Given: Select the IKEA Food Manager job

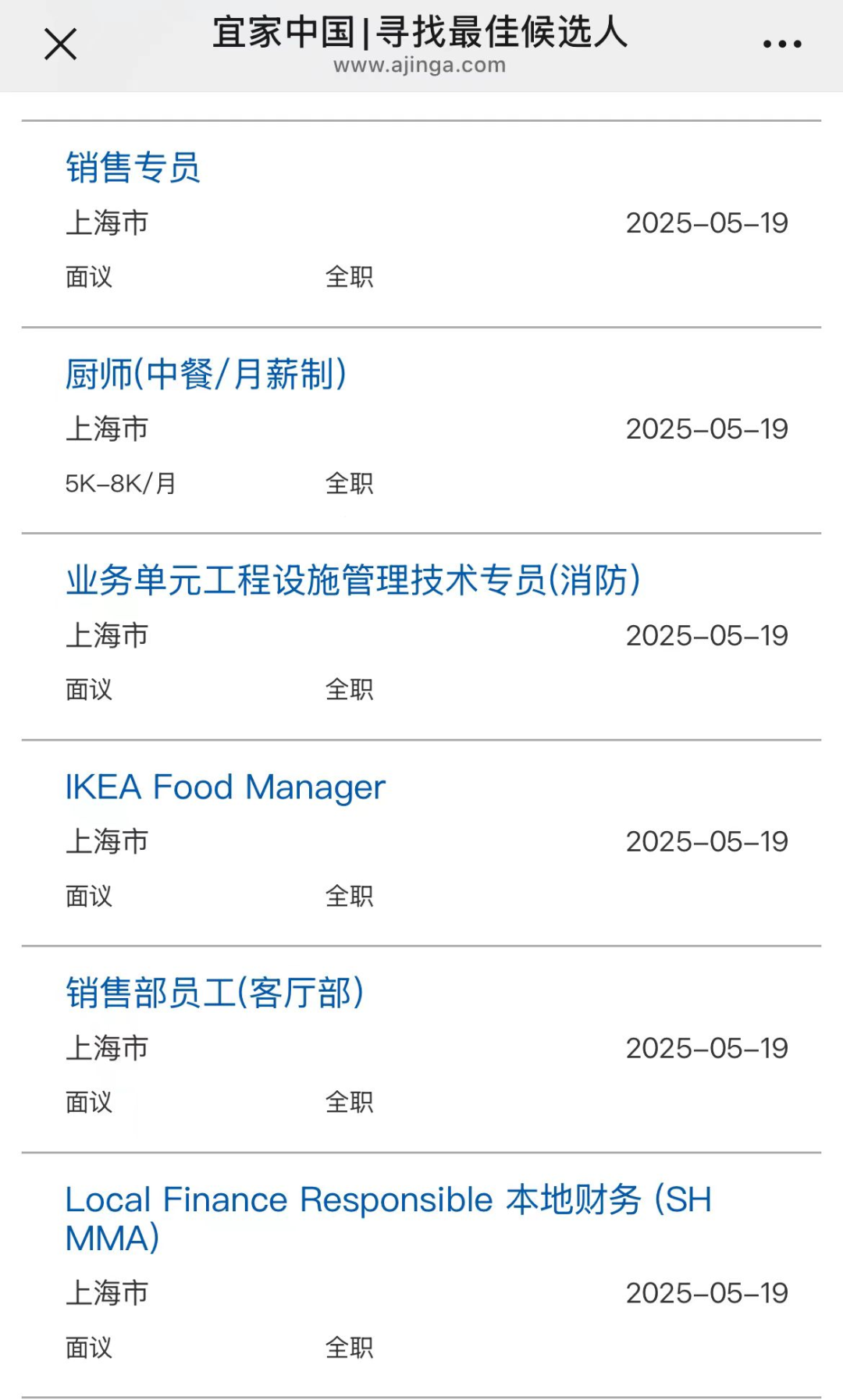Looking at the screenshot, I should coord(226,787).
